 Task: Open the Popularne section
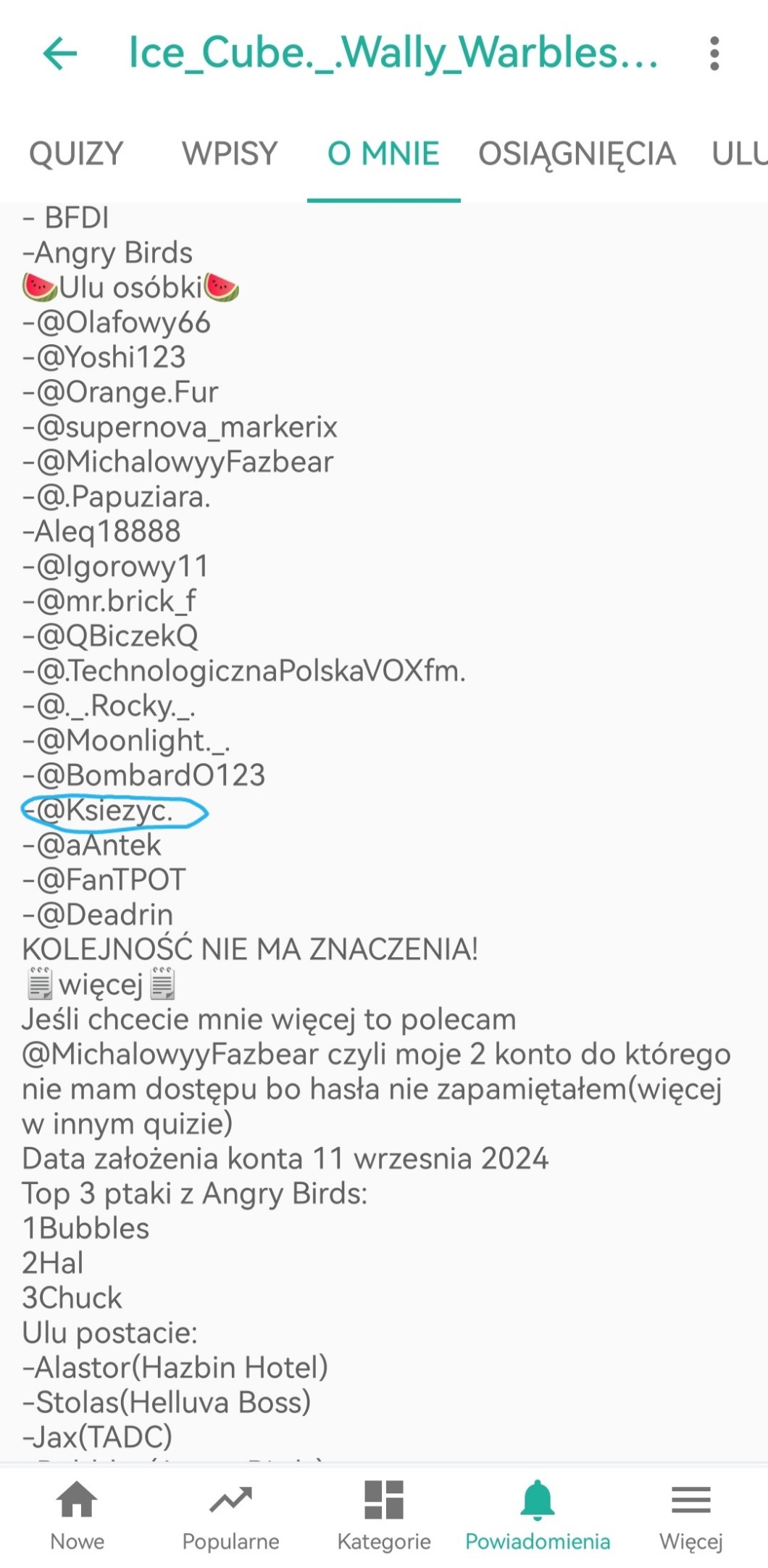click(230, 1515)
